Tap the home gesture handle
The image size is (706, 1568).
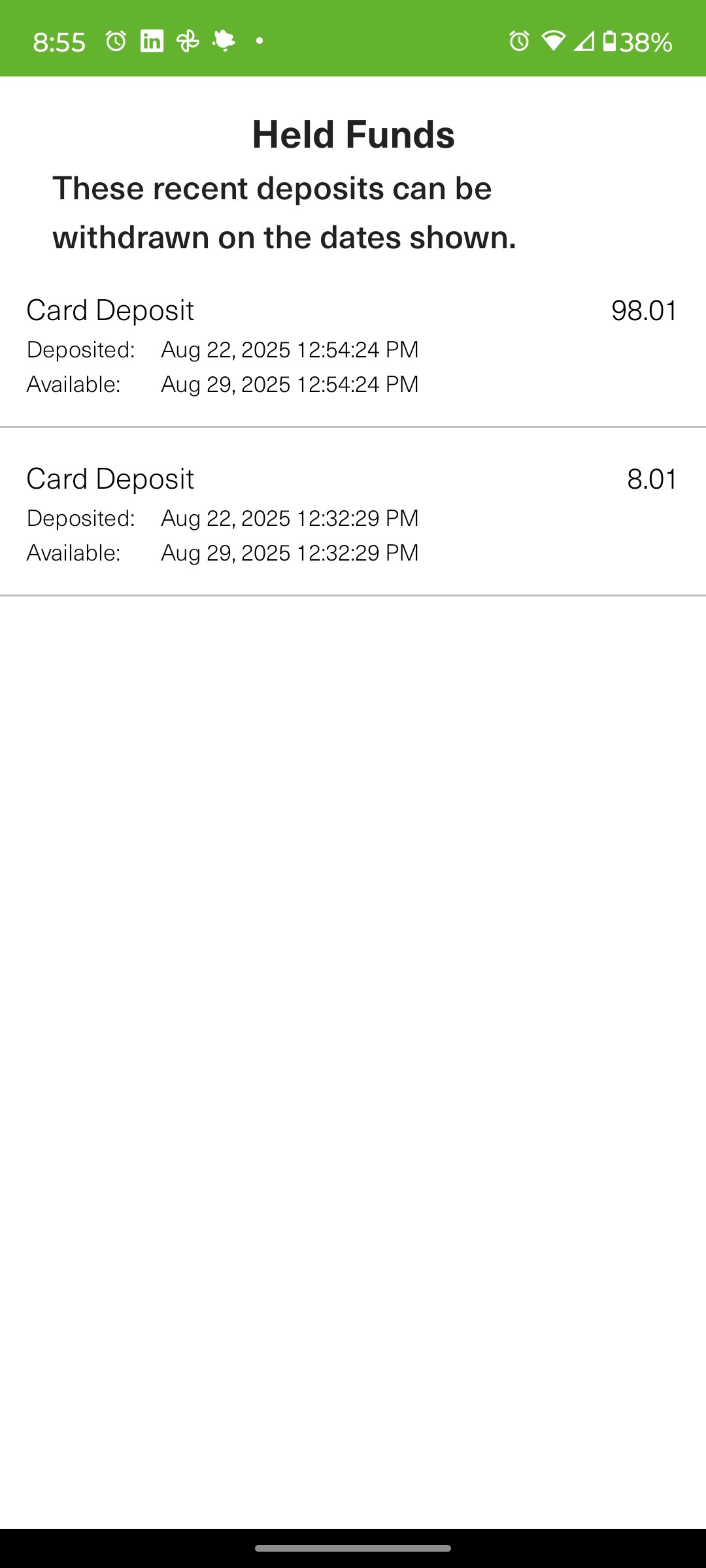[353, 1548]
